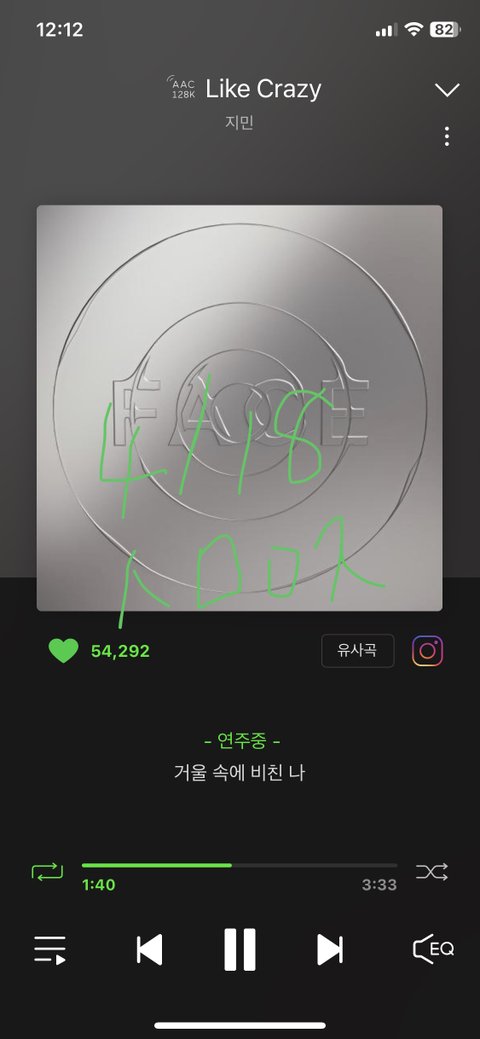Open the three-dot overflow menu
480x1039 pixels.
[x=447, y=137]
